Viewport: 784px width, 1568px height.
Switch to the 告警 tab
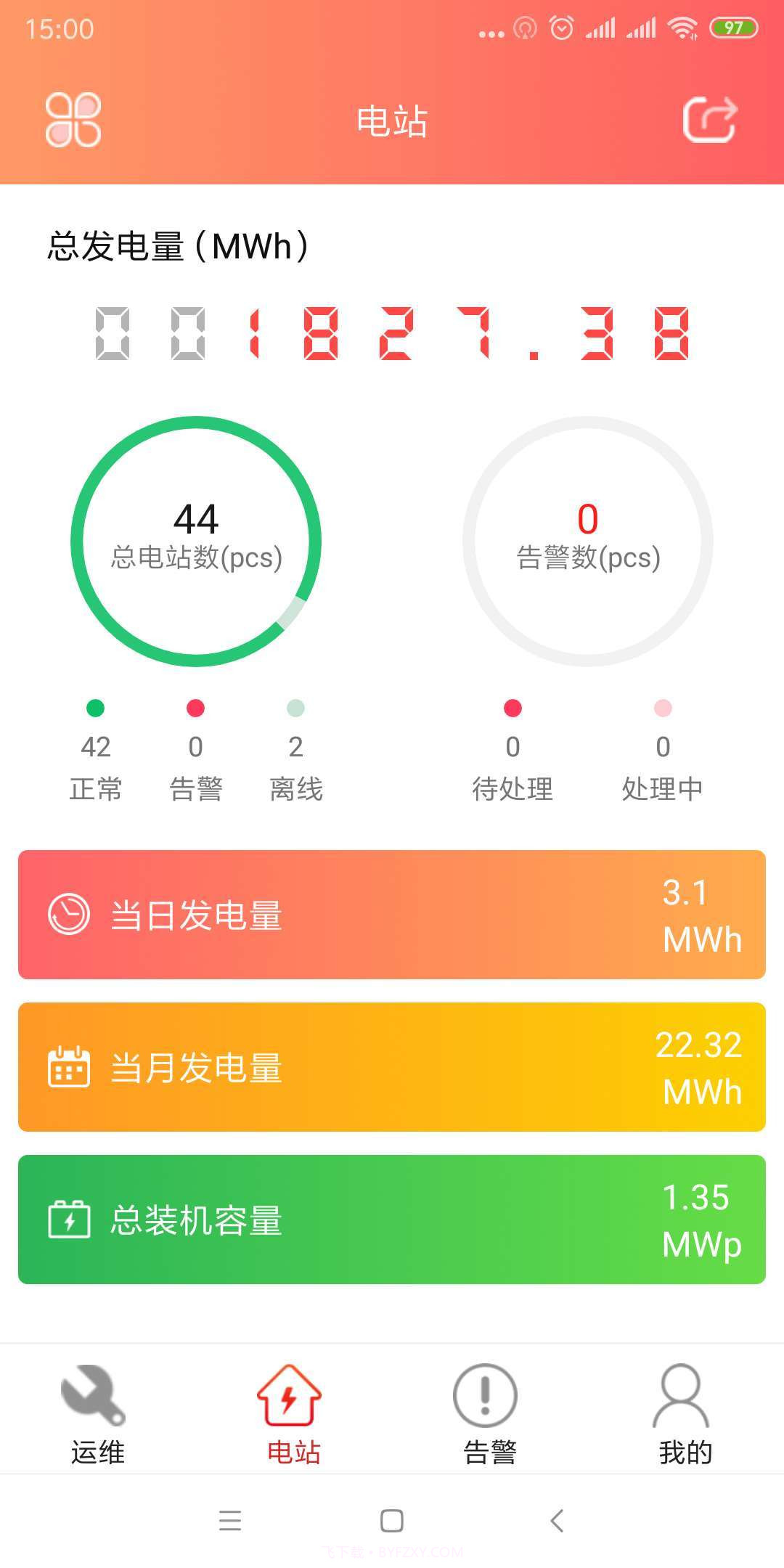tap(485, 1416)
